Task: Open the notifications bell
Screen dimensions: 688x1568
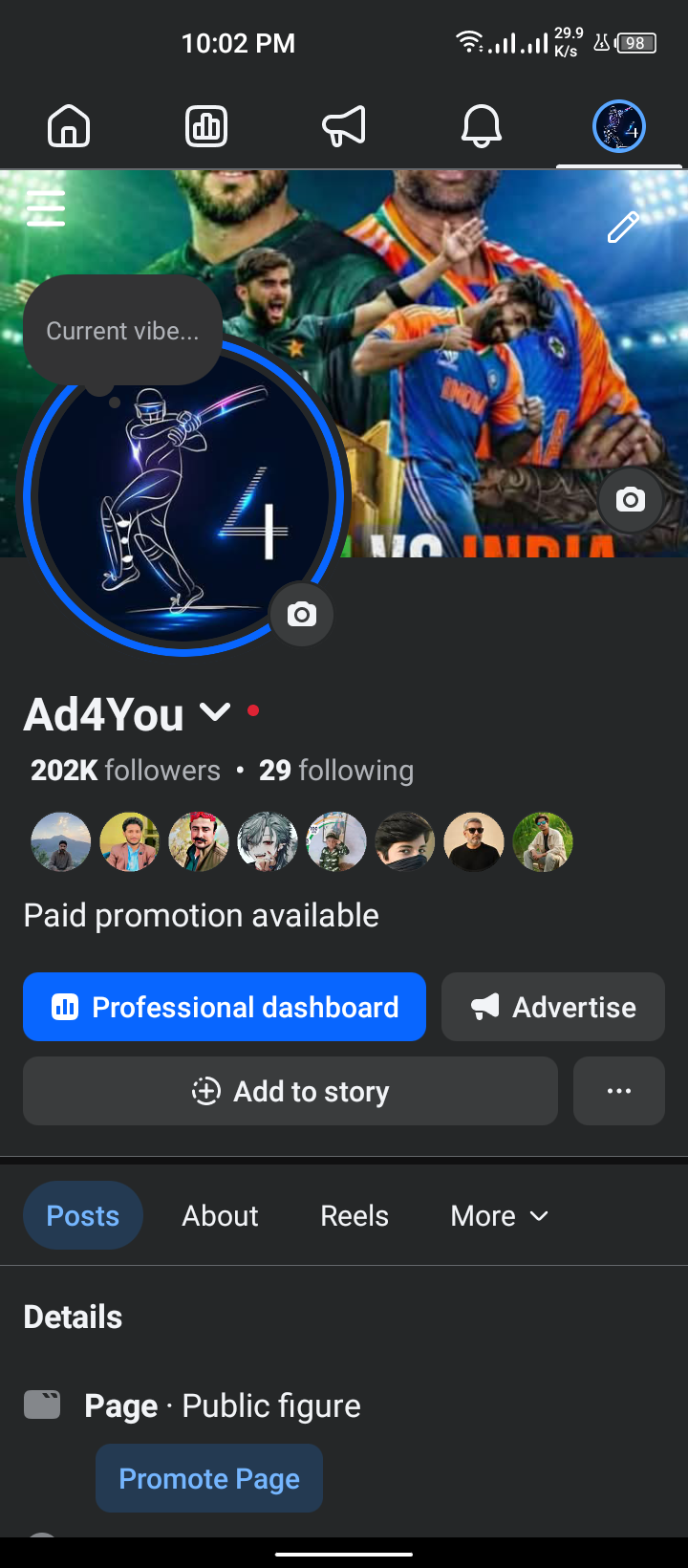Action: pos(482,126)
